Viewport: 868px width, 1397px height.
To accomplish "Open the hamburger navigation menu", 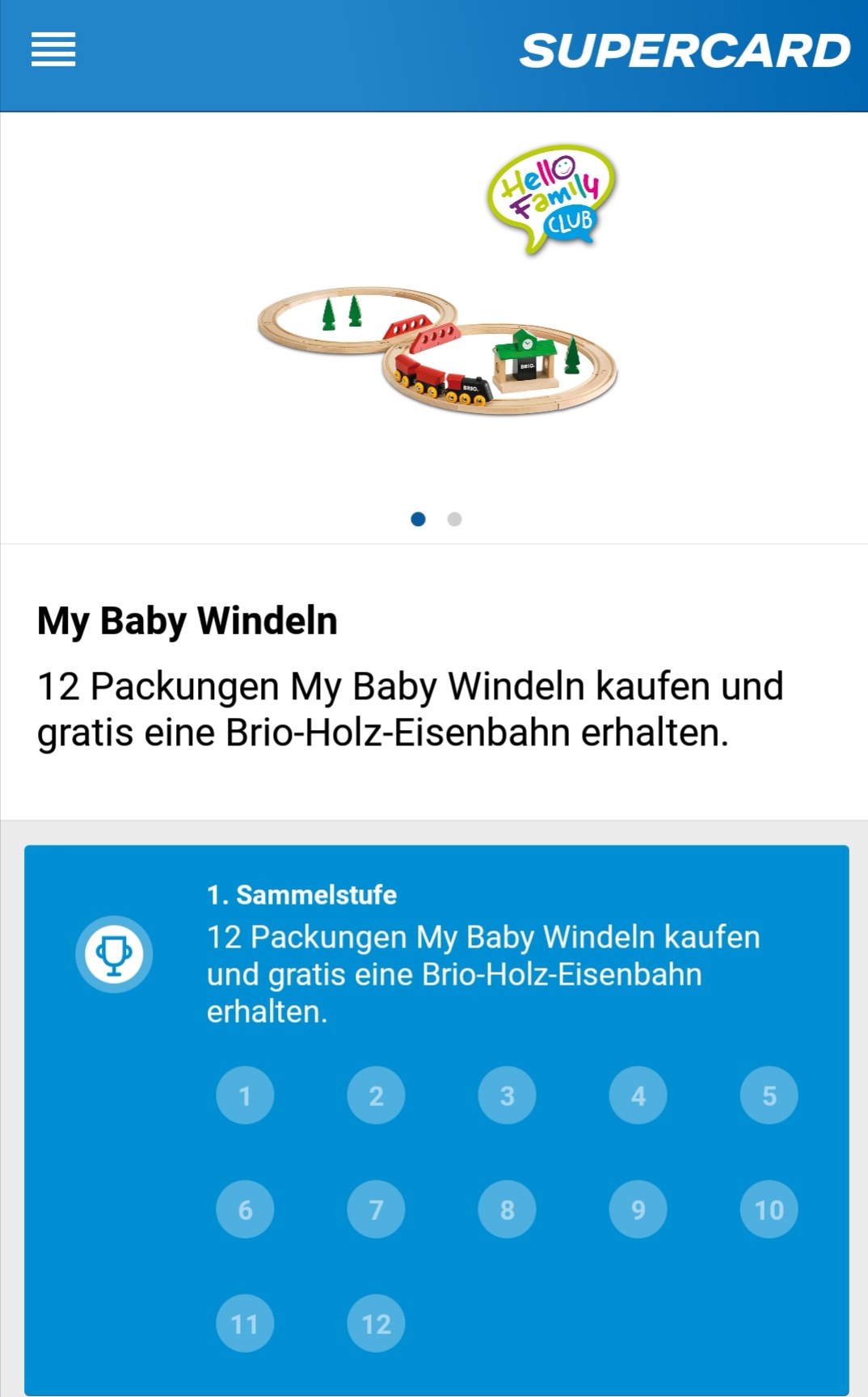I will pos(53,49).
